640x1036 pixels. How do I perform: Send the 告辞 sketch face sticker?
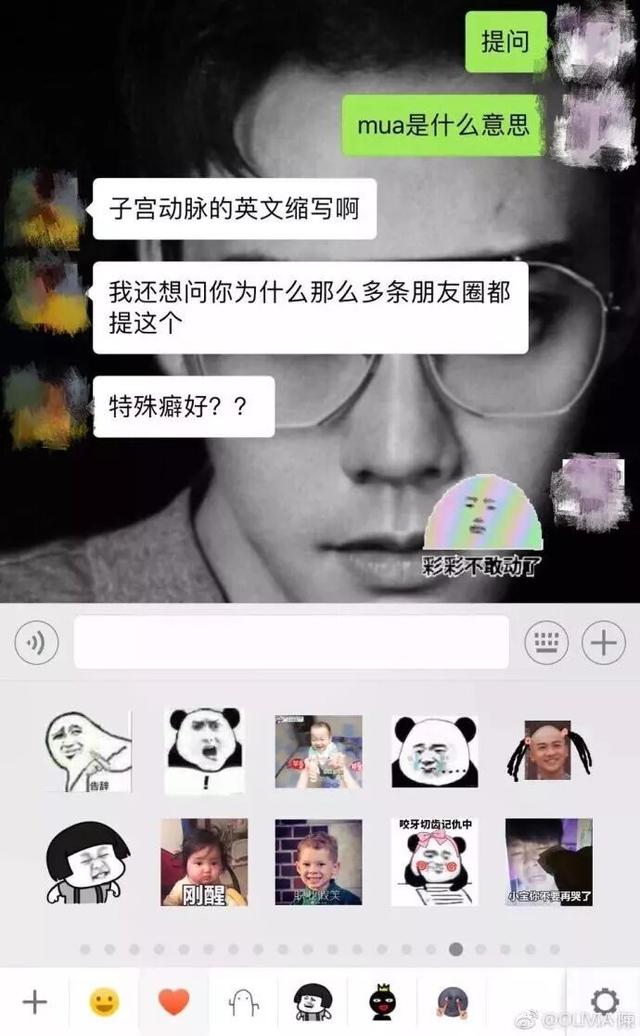[x=89, y=751]
